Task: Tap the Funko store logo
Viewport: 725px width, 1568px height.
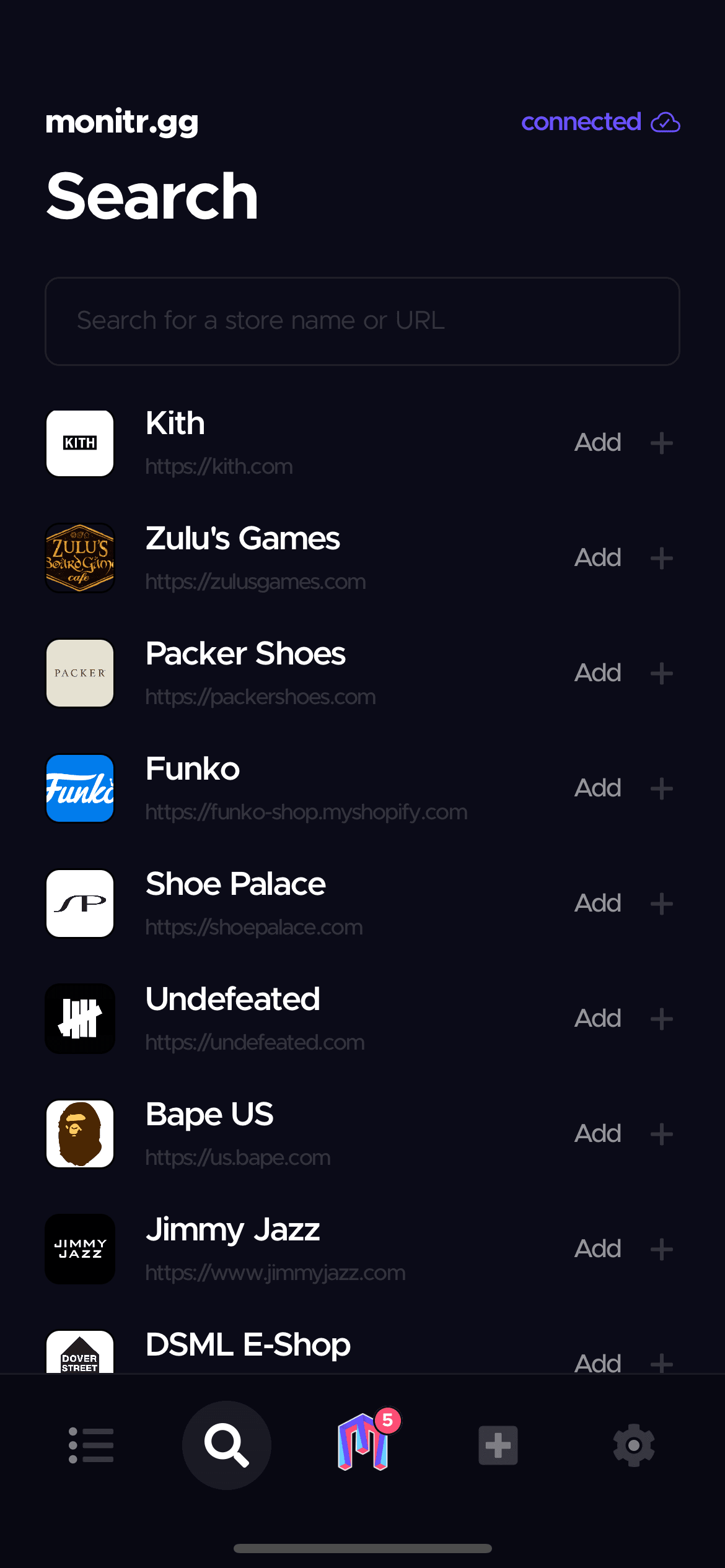Action: (x=80, y=788)
